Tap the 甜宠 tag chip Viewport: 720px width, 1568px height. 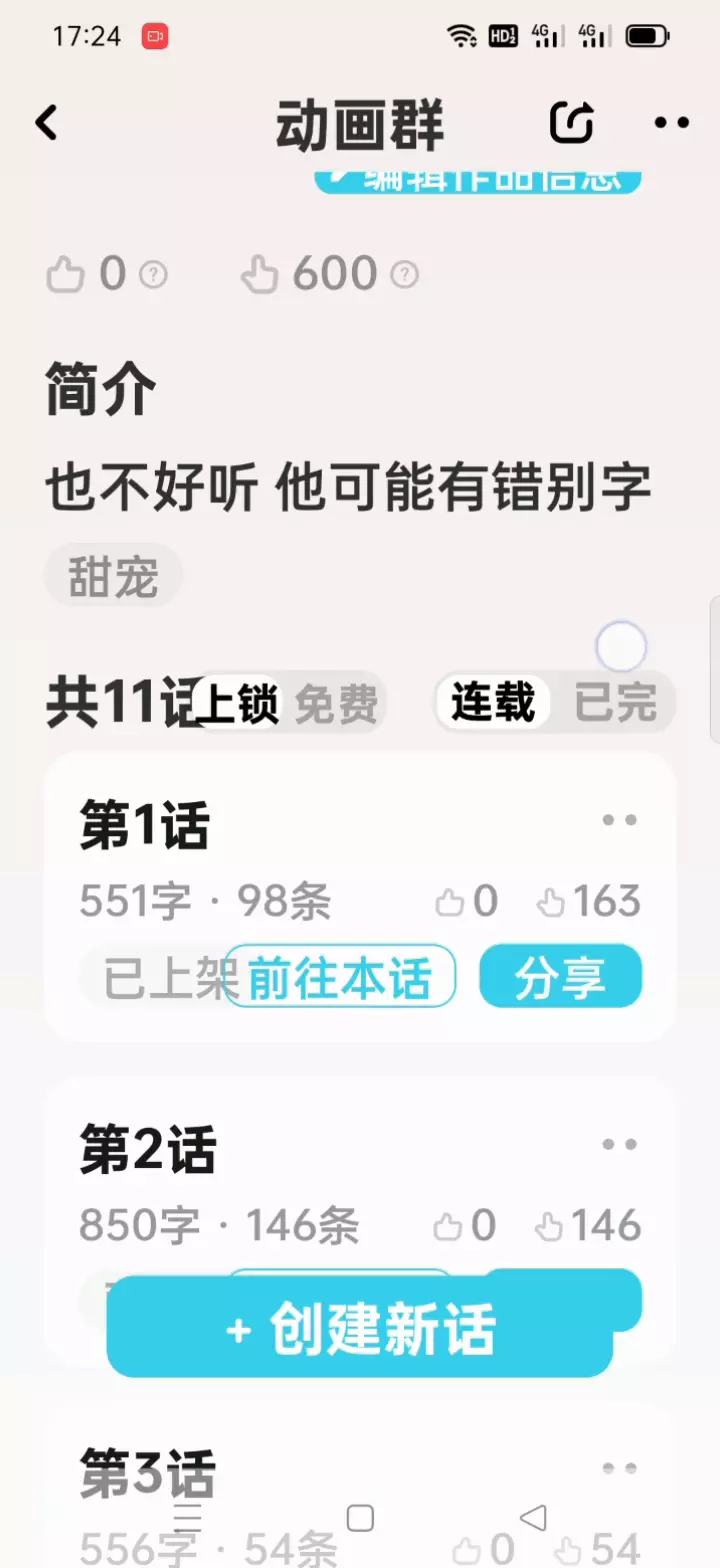coord(113,576)
